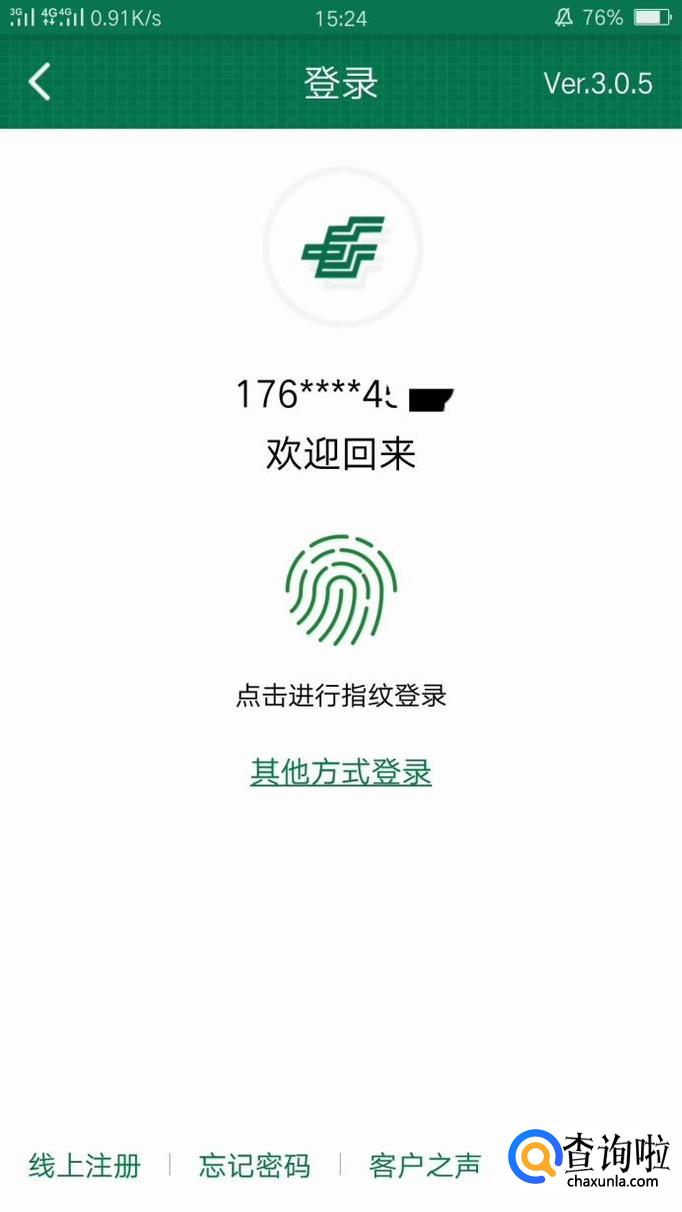682x1212 pixels.
Task: Open 其他方式登录 link
Action: pyautogui.click(x=341, y=773)
